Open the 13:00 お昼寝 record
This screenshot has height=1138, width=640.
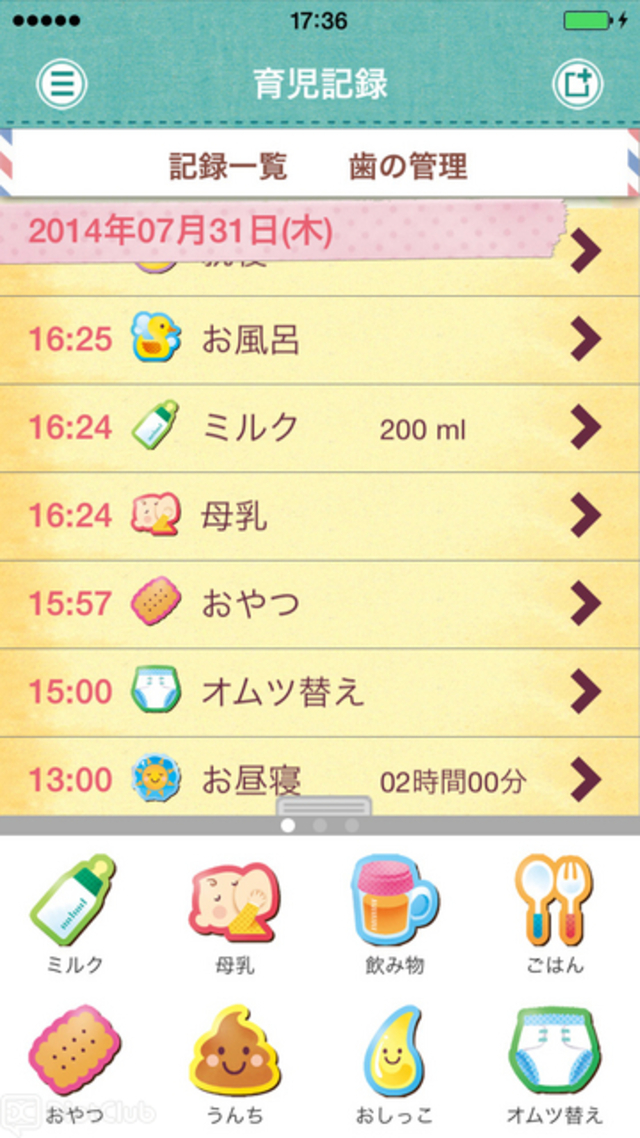pyautogui.click(x=320, y=778)
